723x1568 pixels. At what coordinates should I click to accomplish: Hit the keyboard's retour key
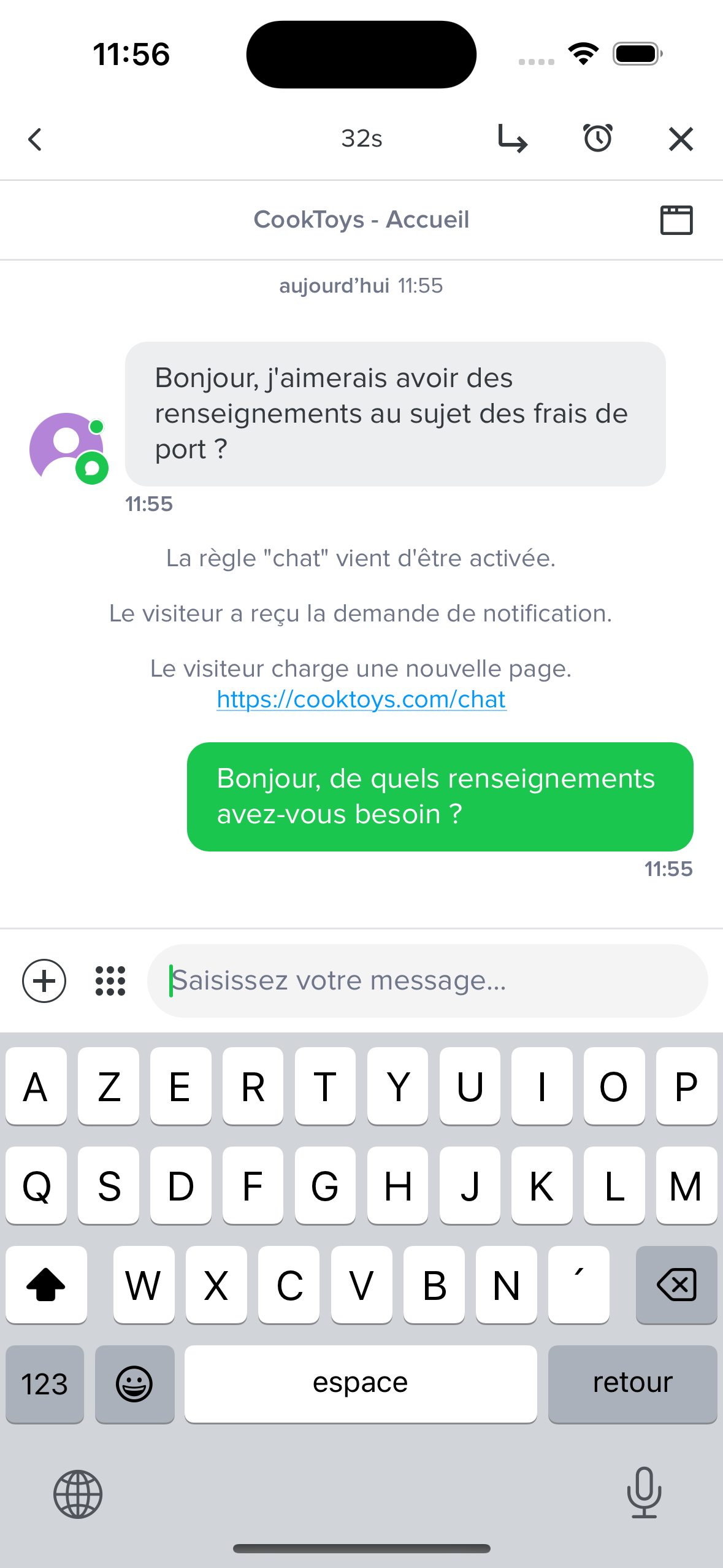tap(632, 1383)
